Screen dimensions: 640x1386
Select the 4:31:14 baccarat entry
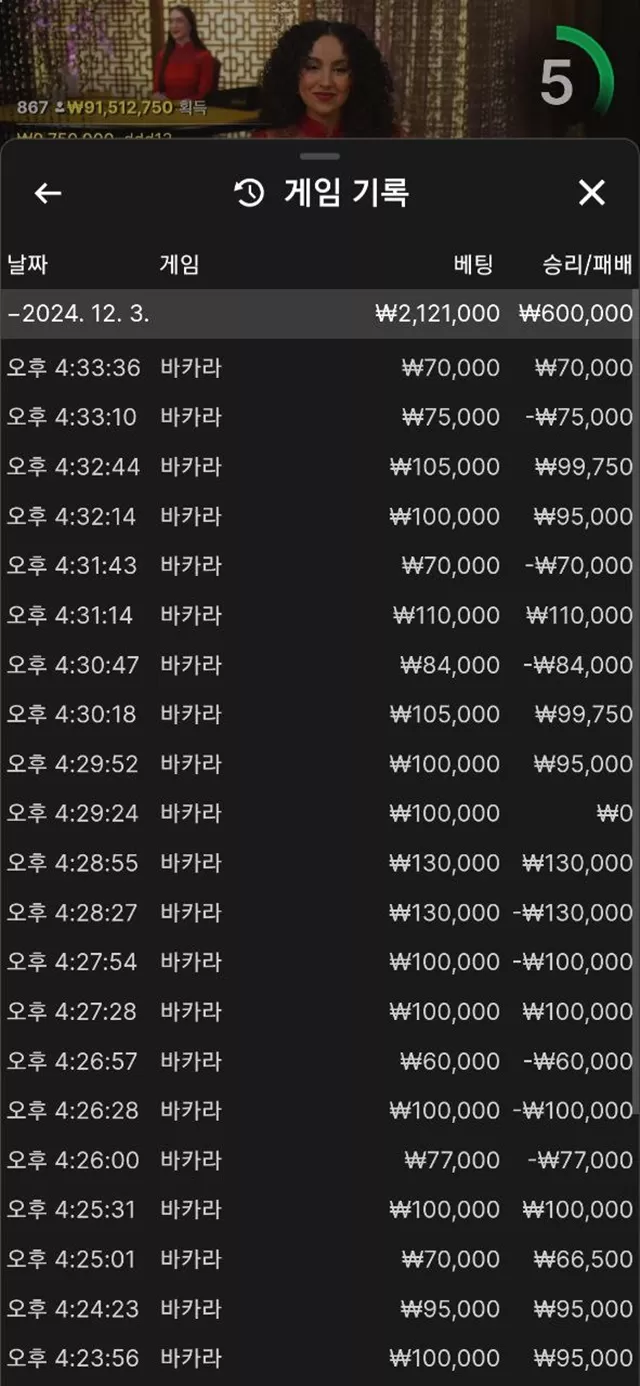coord(320,615)
